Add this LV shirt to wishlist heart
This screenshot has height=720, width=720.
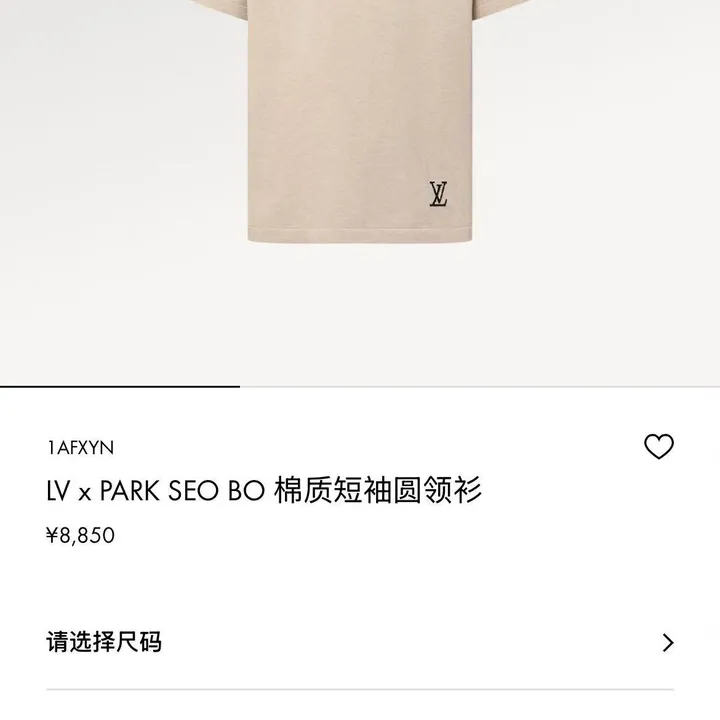(659, 447)
